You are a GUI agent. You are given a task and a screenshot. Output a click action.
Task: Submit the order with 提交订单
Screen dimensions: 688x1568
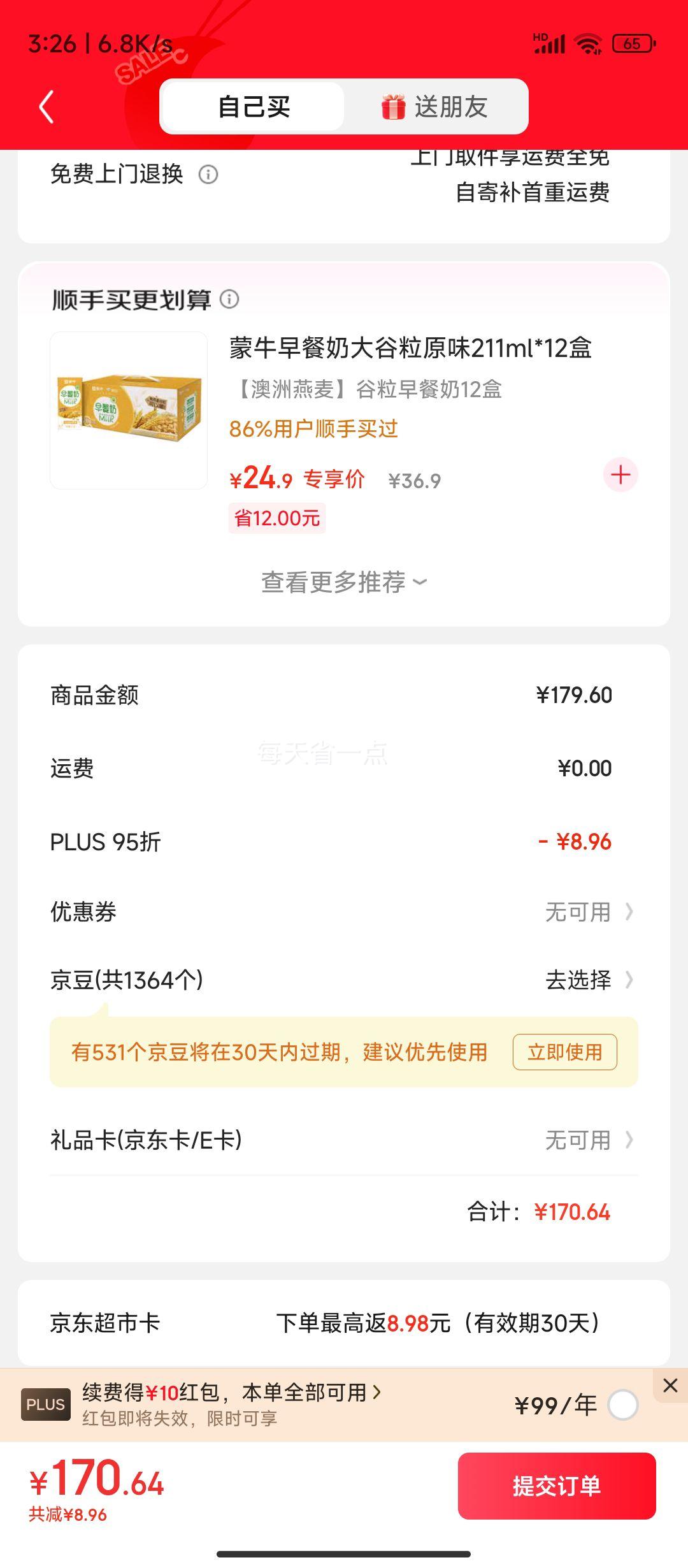tap(556, 1486)
